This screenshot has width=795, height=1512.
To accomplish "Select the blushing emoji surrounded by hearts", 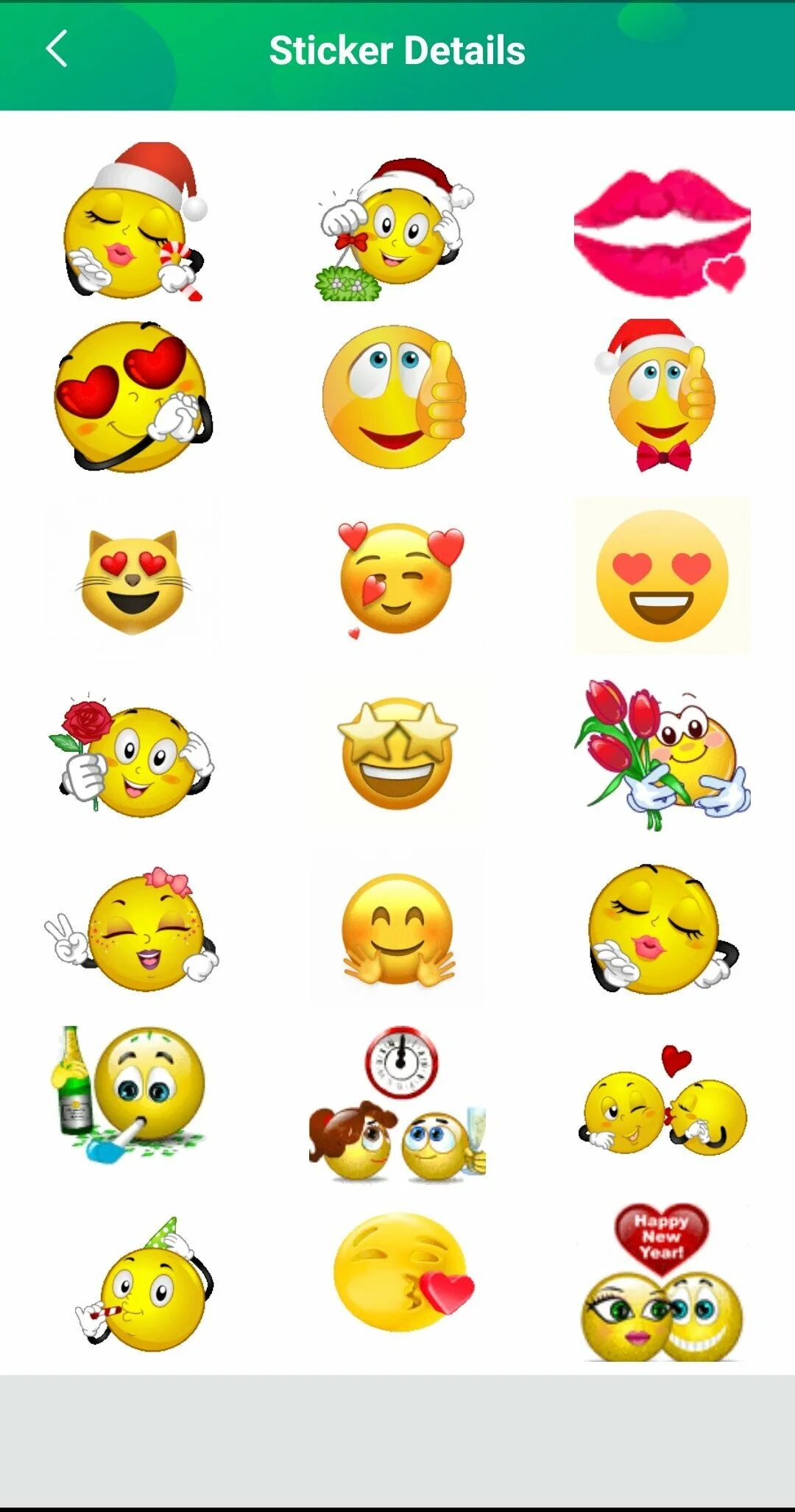I will click(397, 578).
